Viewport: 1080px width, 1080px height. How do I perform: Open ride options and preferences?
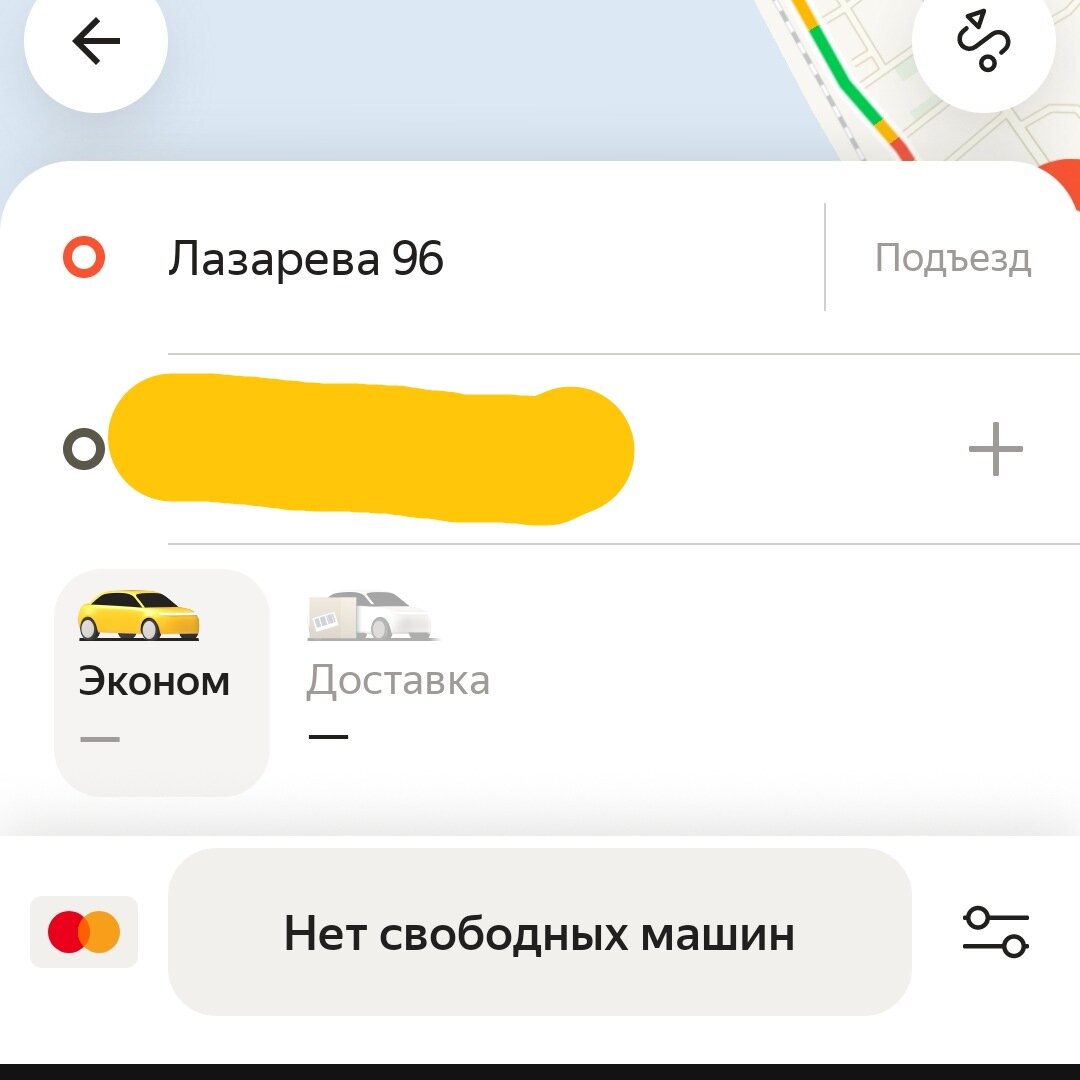tap(995, 932)
